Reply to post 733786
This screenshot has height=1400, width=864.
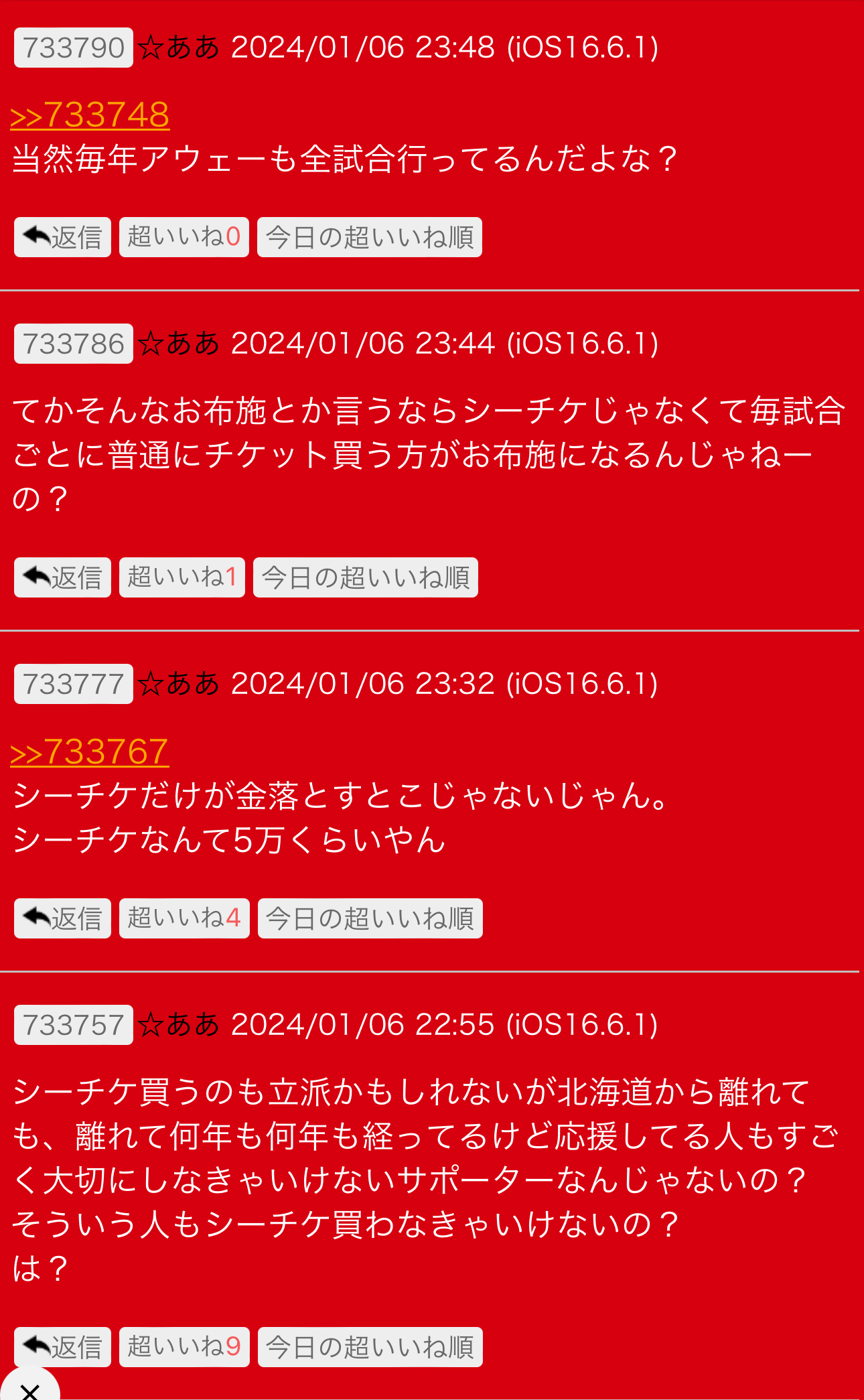[x=62, y=577]
